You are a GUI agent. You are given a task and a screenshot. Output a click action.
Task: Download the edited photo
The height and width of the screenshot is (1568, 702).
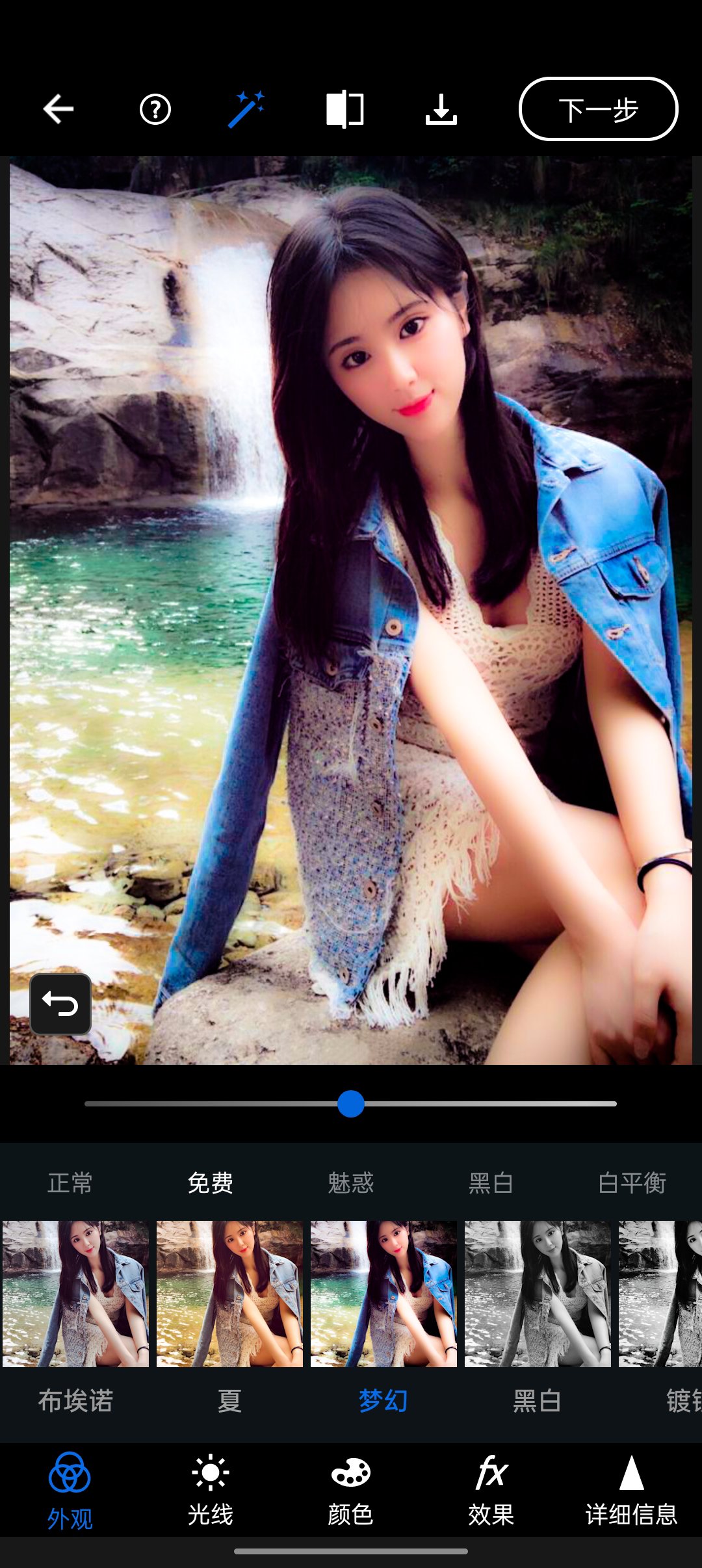click(x=441, y=109)
